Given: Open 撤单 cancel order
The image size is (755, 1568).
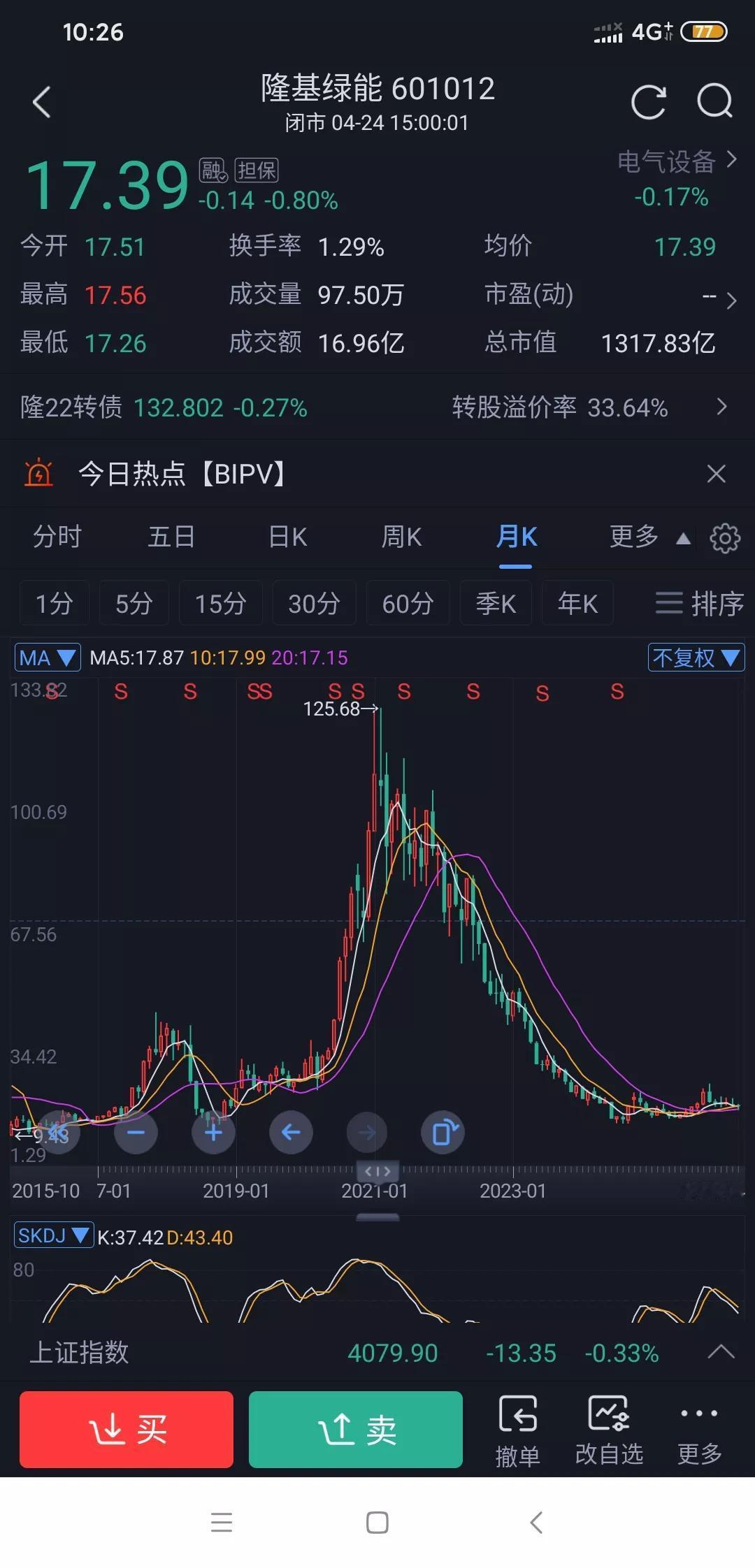Looking at the screenshot, I should tap(518, 1430).
